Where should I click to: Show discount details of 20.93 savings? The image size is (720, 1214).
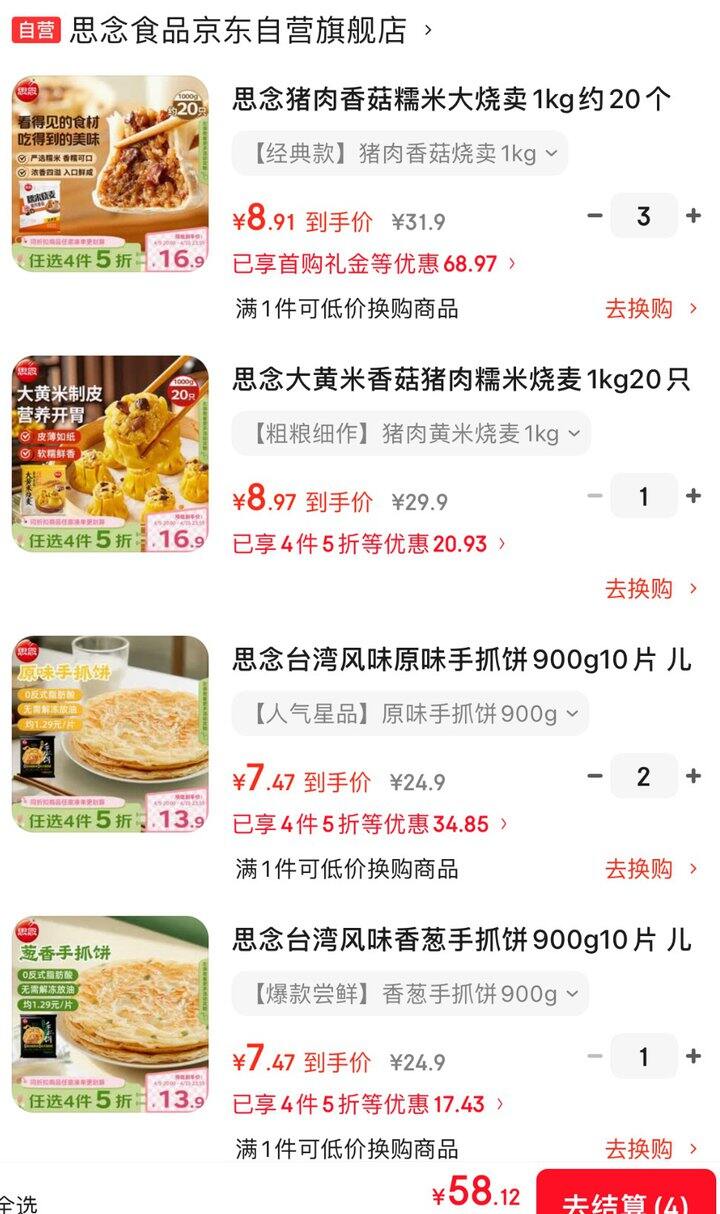(369, 544)
